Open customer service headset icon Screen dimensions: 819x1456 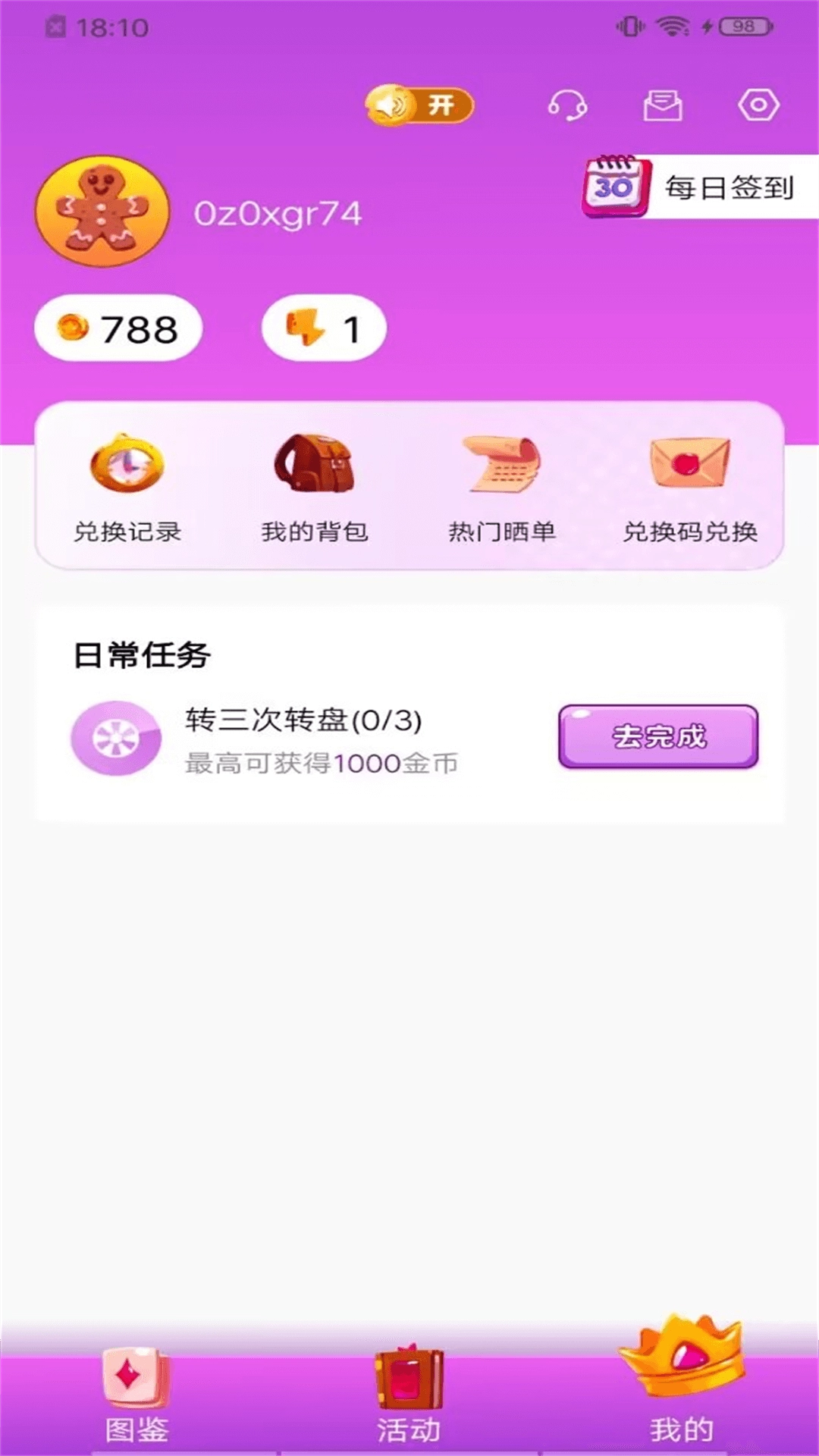click(x=567, y=106)
